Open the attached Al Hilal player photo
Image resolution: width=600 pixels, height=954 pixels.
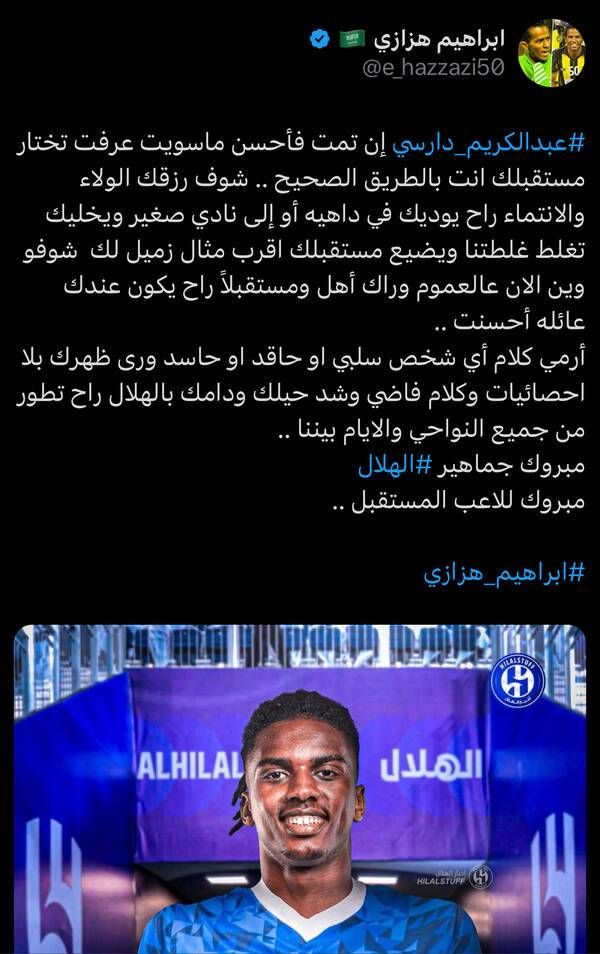300,790
